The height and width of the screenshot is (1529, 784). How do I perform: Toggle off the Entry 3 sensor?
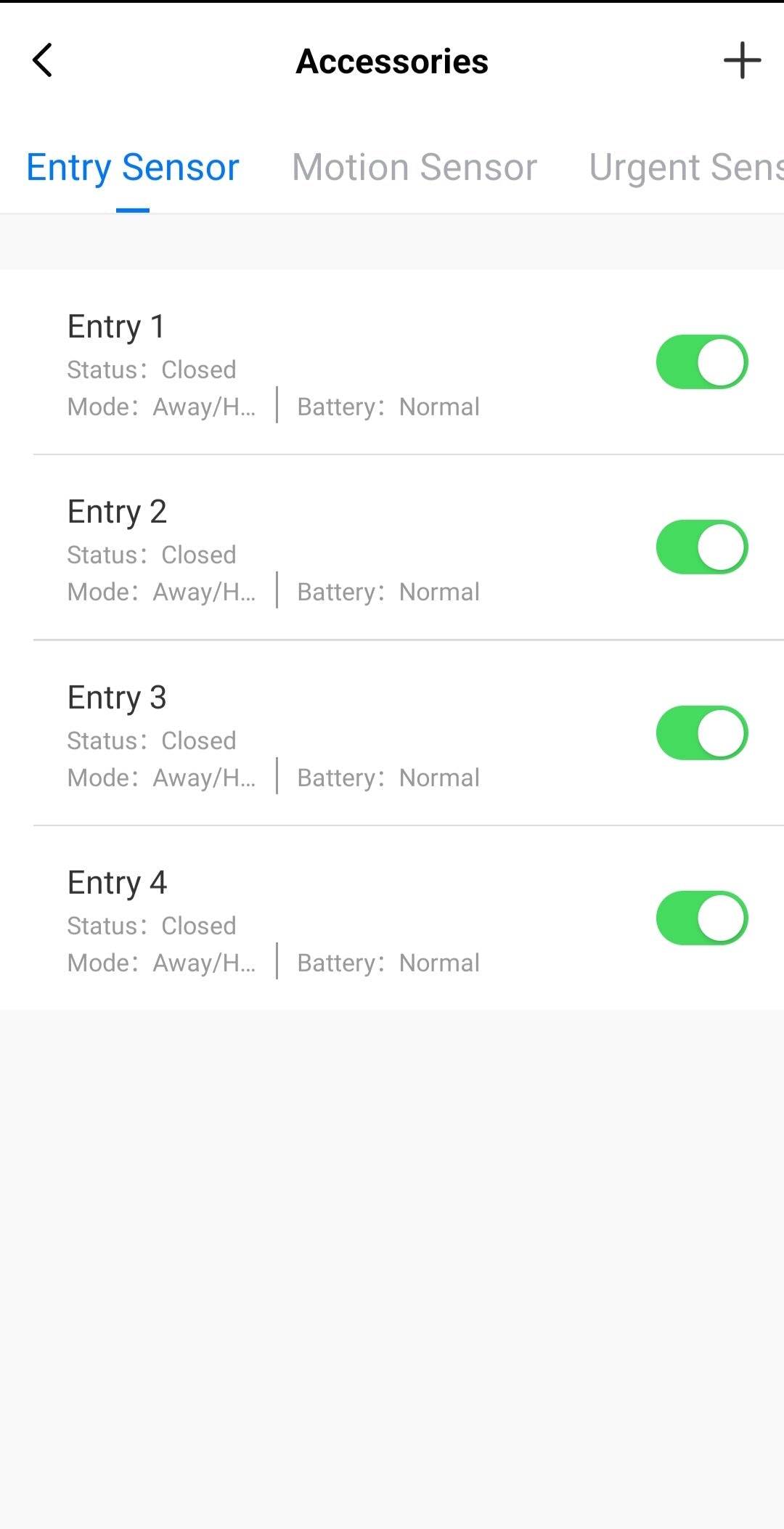pyautogui.click(x=702, y=733)
